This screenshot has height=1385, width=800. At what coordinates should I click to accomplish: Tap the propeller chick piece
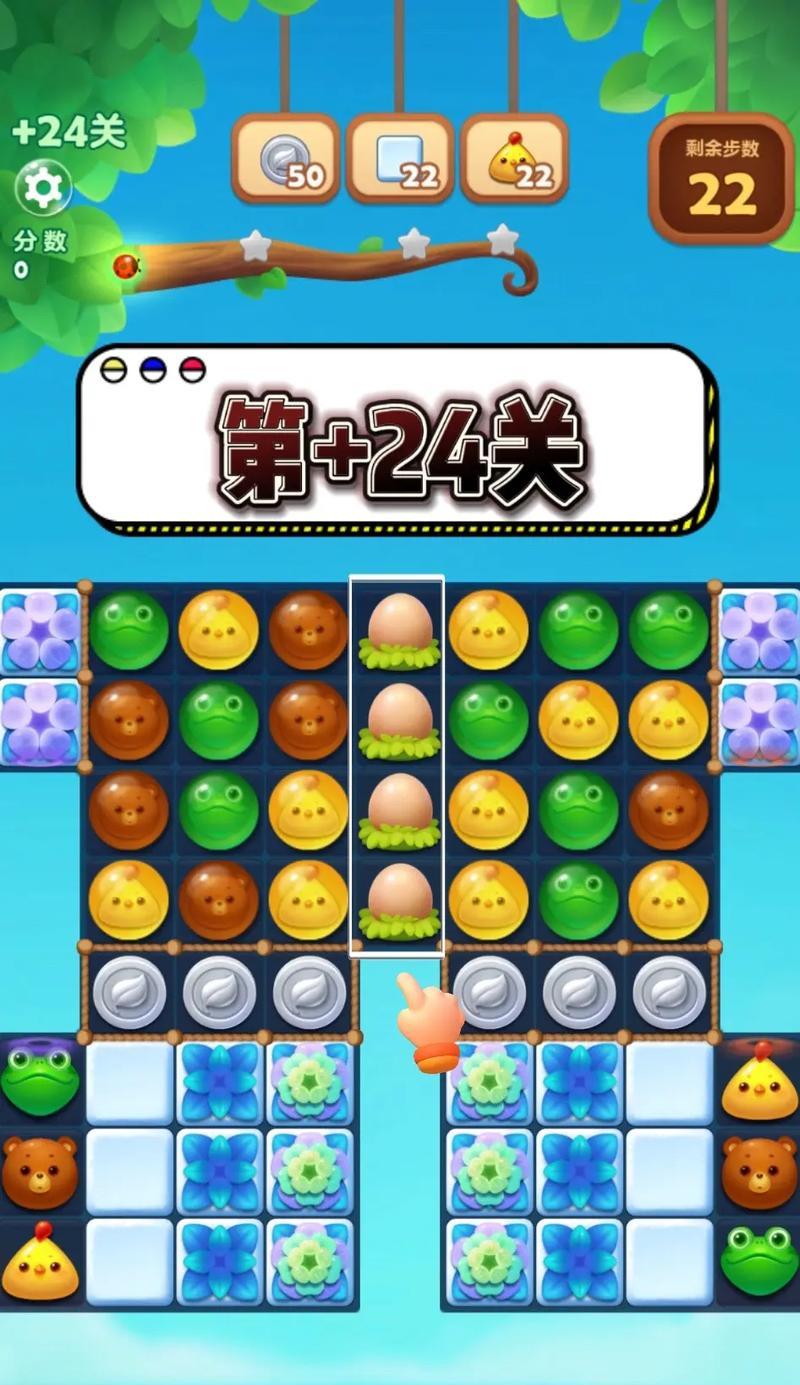[759, 1081]
